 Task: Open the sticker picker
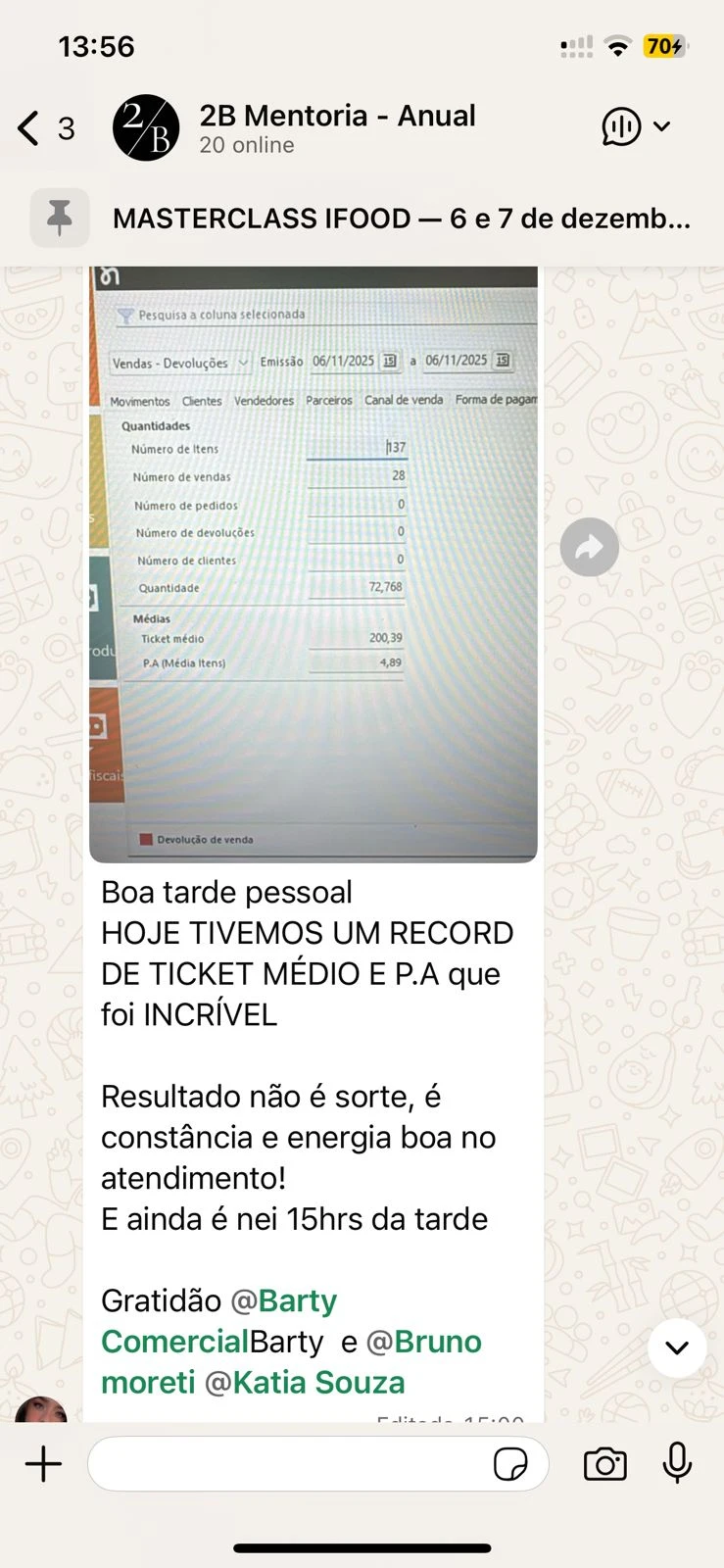(x=510, y=1464)
